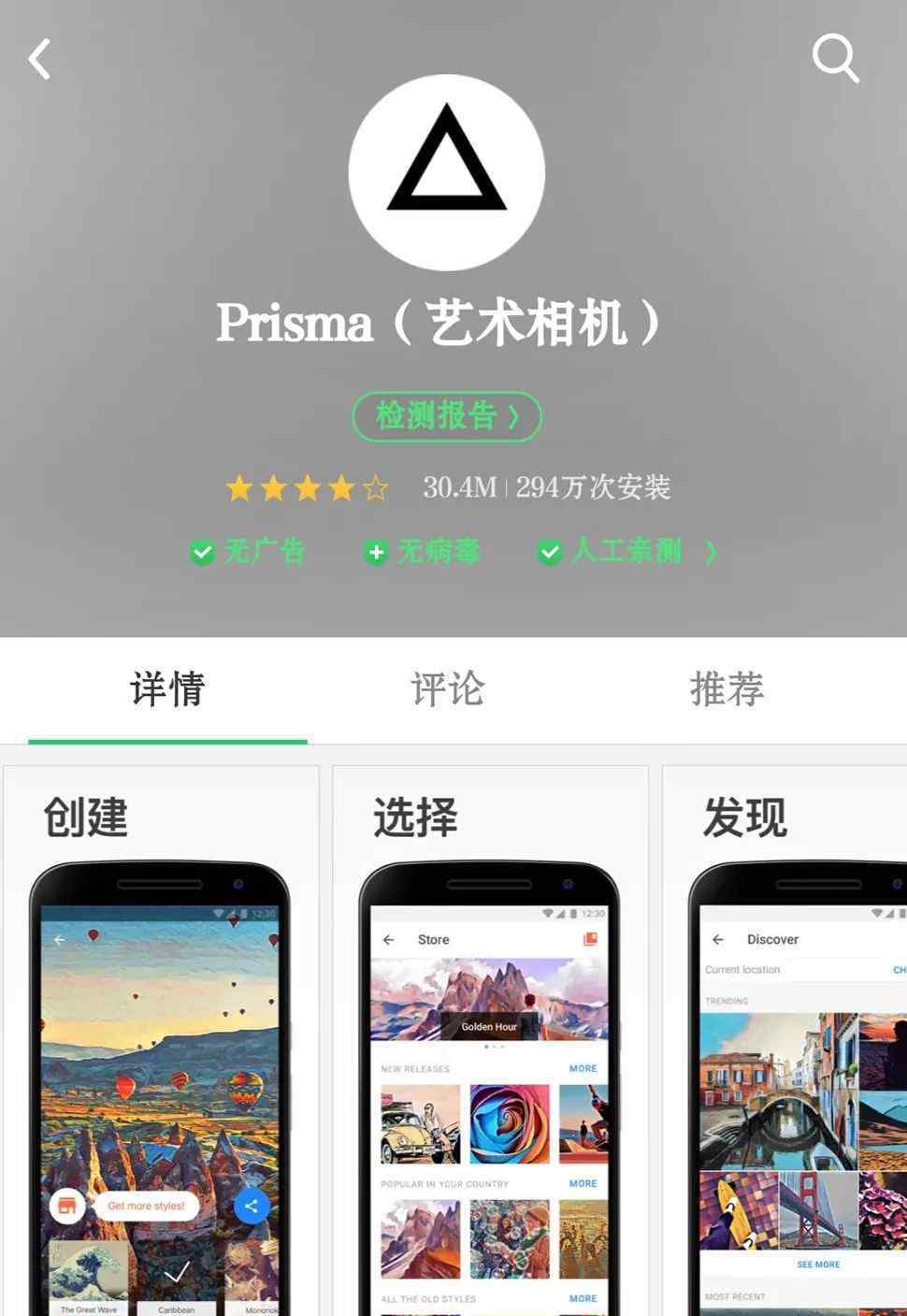Screen dimensions: 907x1316
Task: Expand the 人工亲测 safety badge details
Action: (x=626, y=552)
